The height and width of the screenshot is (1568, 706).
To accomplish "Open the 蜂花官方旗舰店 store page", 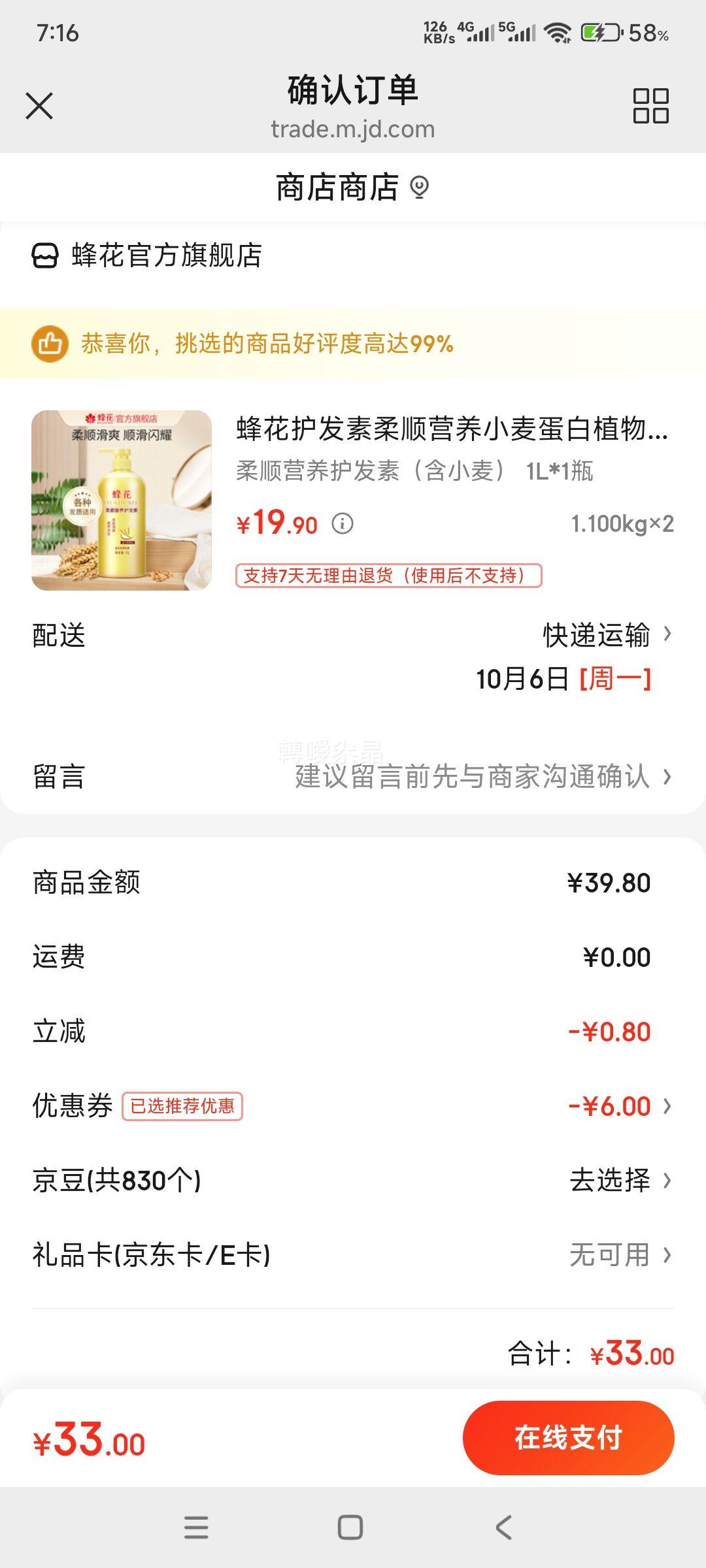I will (166, 255).
